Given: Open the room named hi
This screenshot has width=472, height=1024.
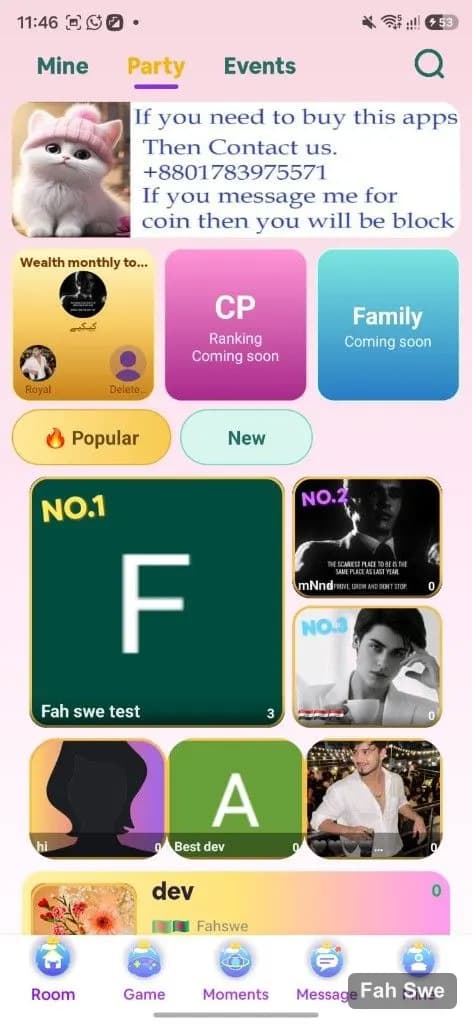Looking at the screenshot, I should (97, 798).
